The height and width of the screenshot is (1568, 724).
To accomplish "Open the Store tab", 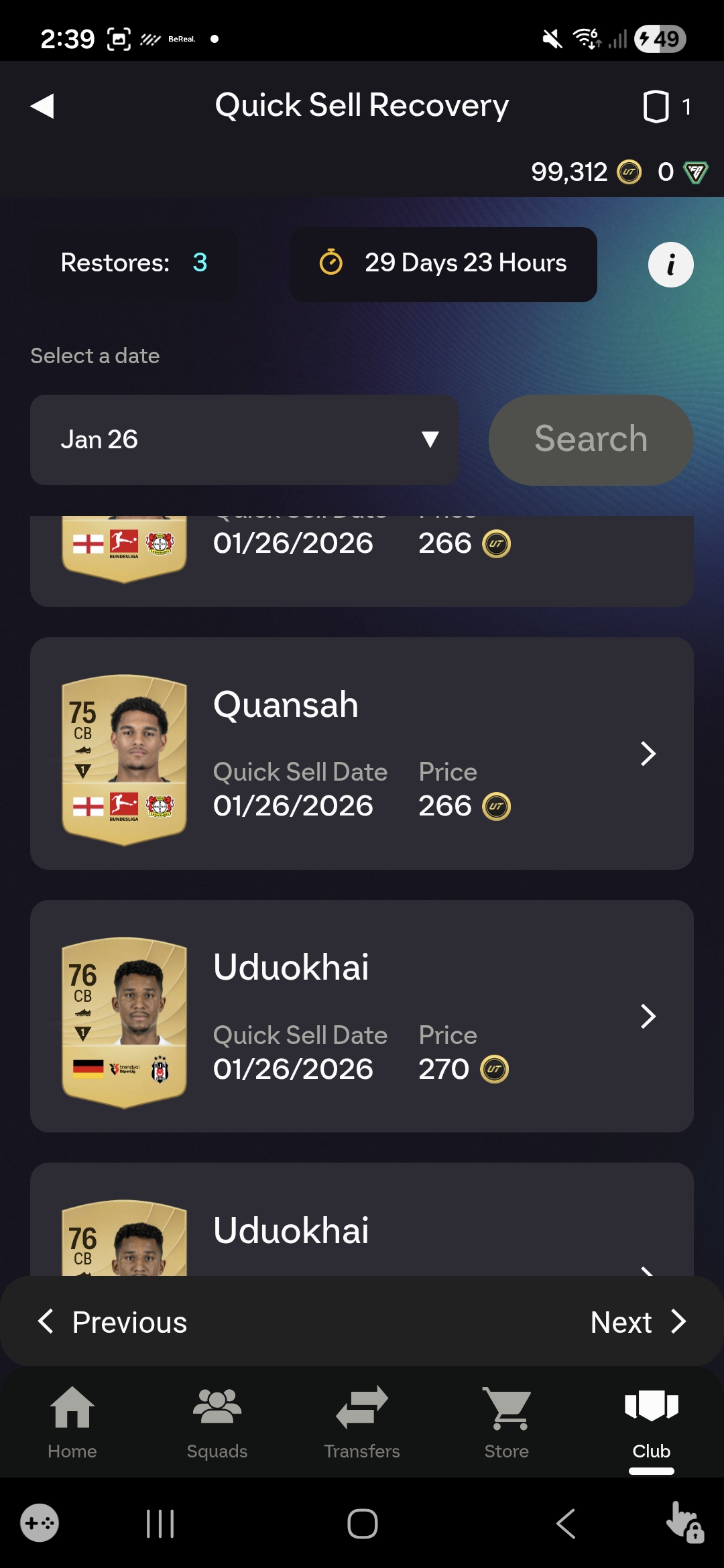I will 507,1422.
